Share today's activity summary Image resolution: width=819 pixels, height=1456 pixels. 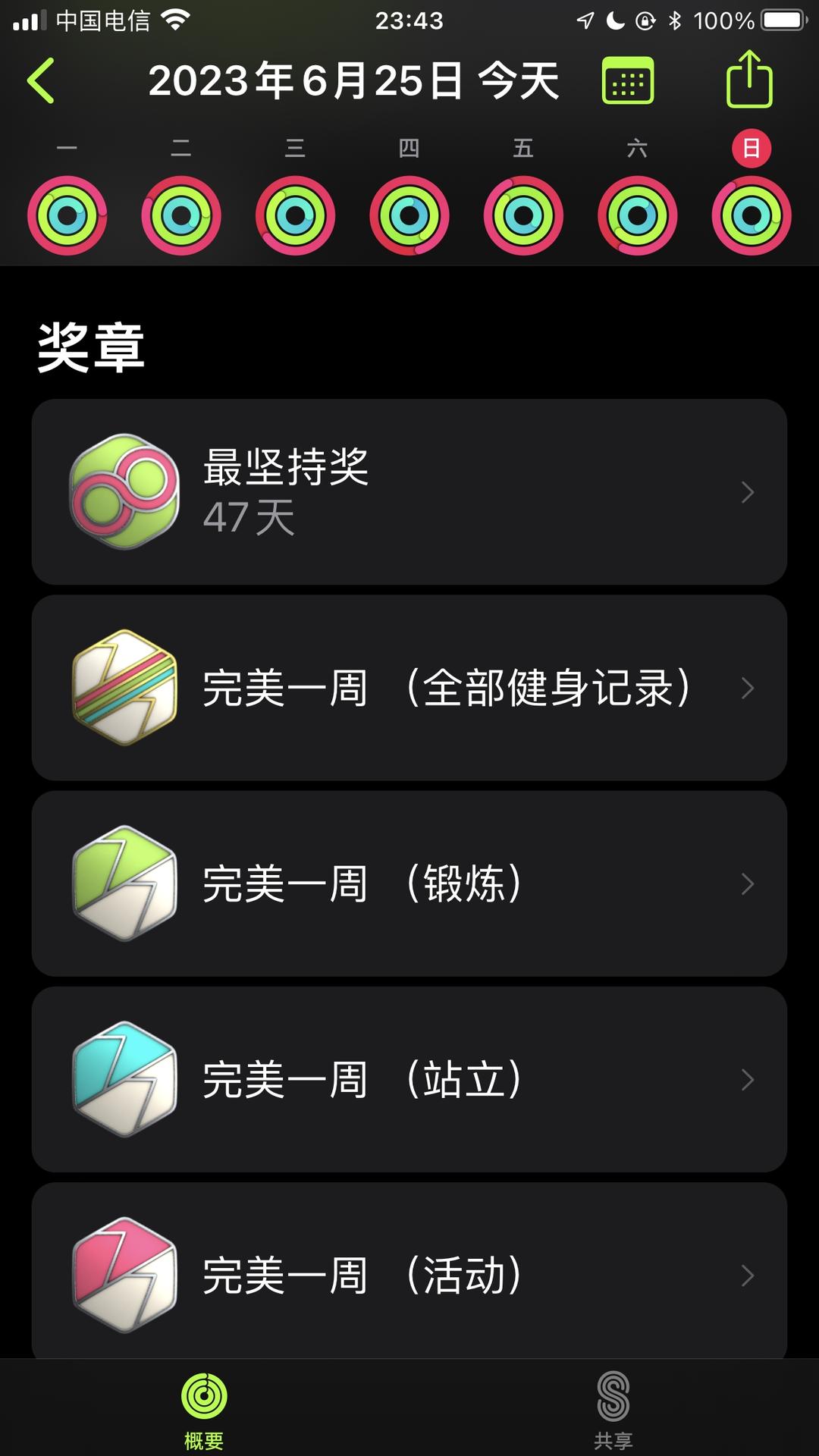coord(749,79)
